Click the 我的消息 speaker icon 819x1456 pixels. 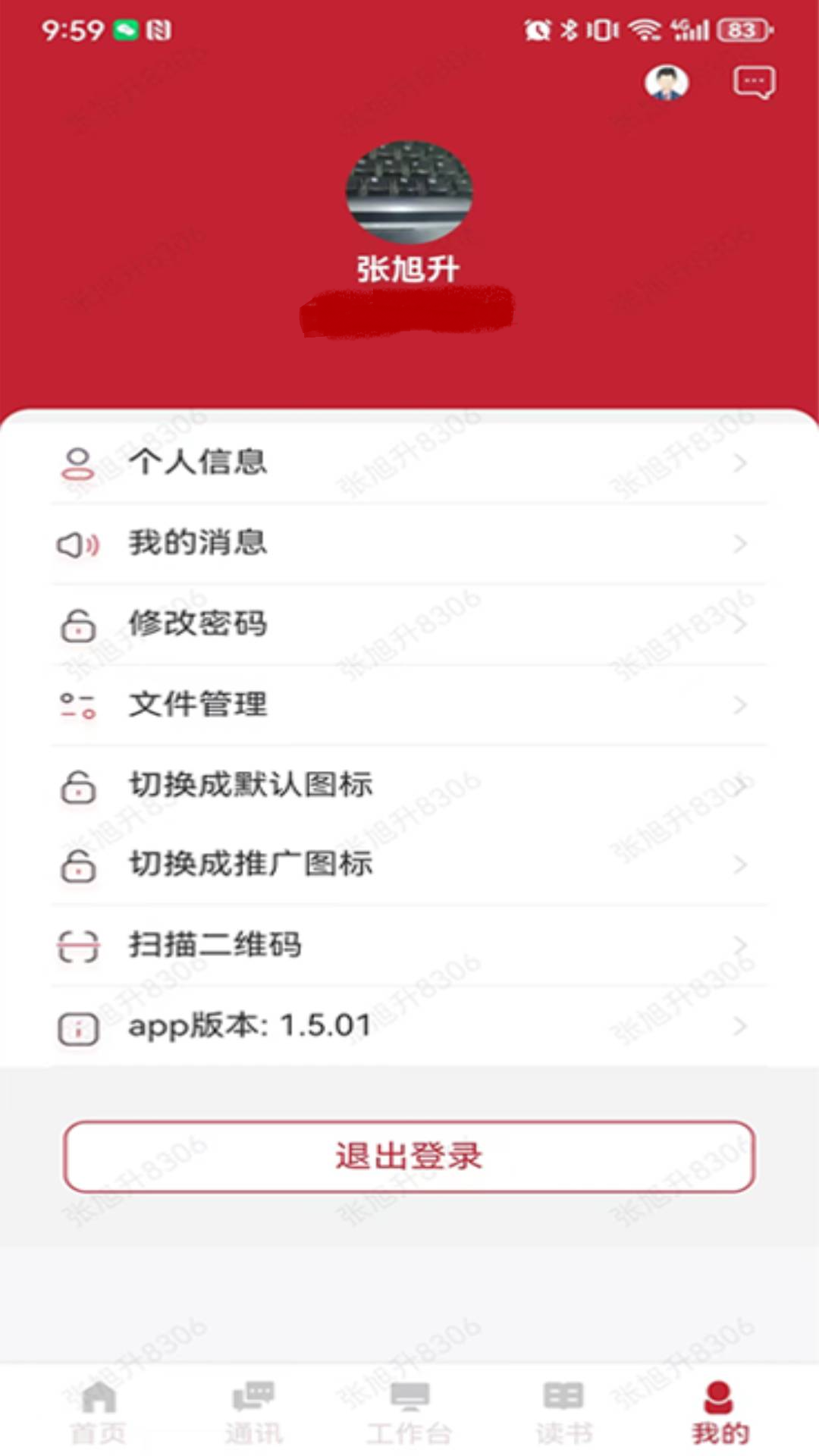[x=77, y=543]
